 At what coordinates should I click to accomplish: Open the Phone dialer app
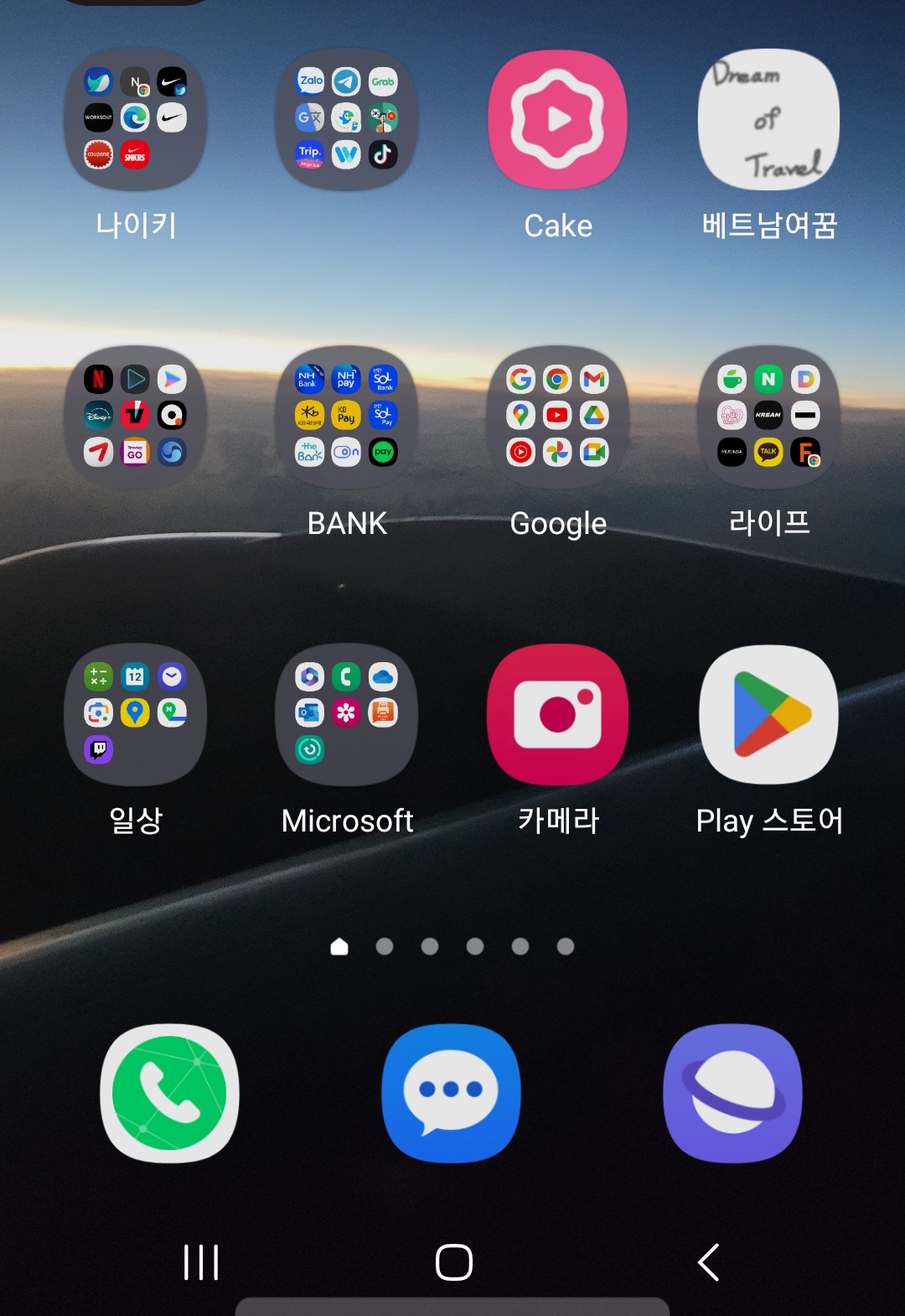[170, 1093]
